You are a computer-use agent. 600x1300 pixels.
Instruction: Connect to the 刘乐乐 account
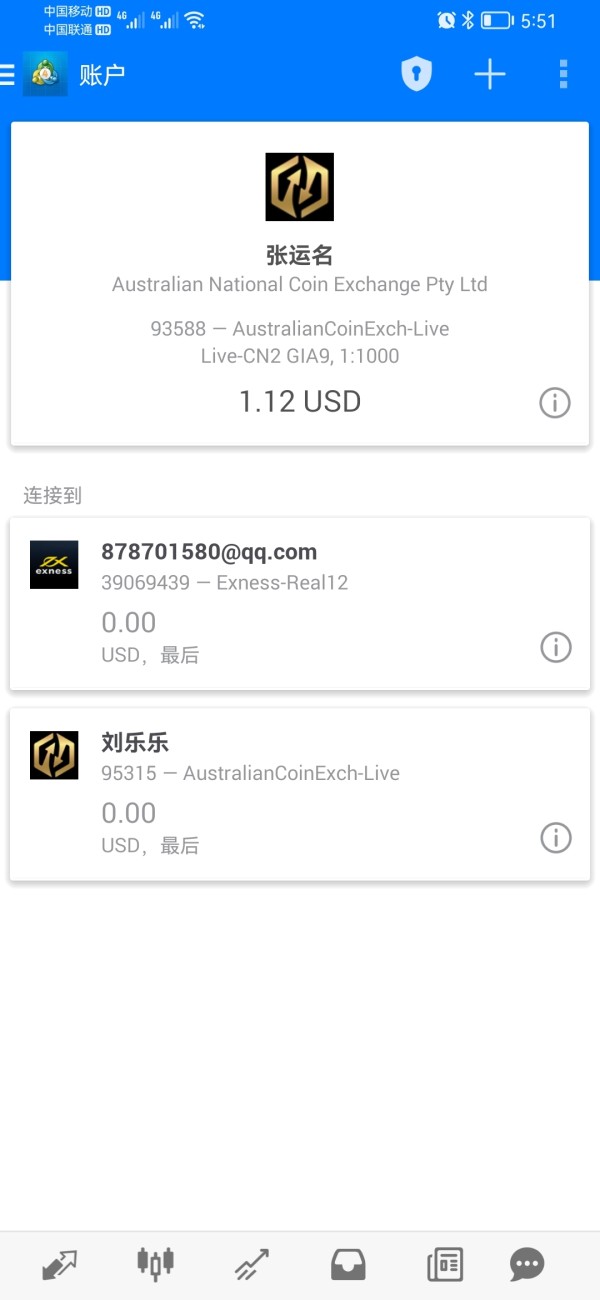tap(300, 795)
